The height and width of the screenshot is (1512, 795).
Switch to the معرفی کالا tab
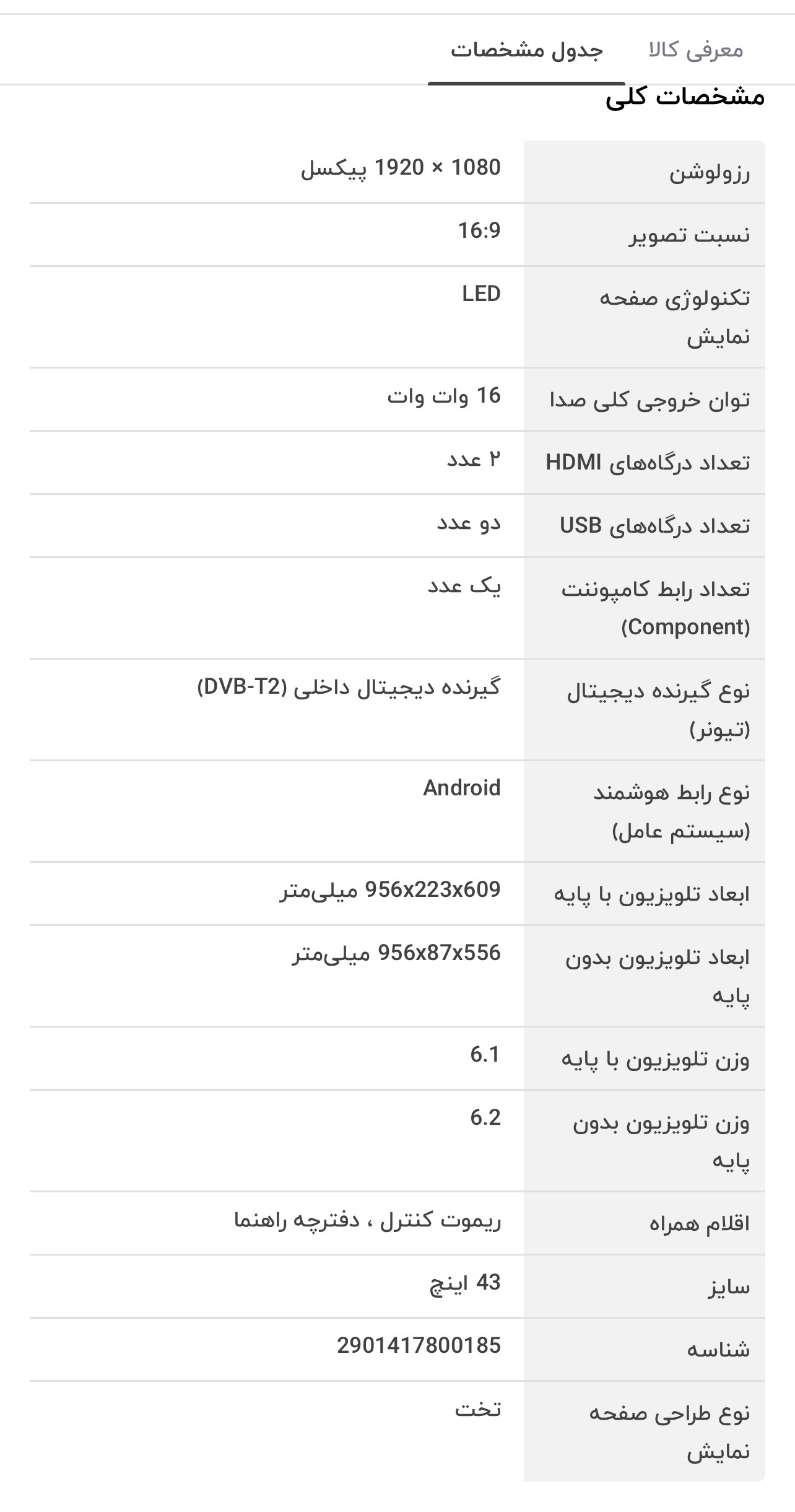click(x=696, y=50)
